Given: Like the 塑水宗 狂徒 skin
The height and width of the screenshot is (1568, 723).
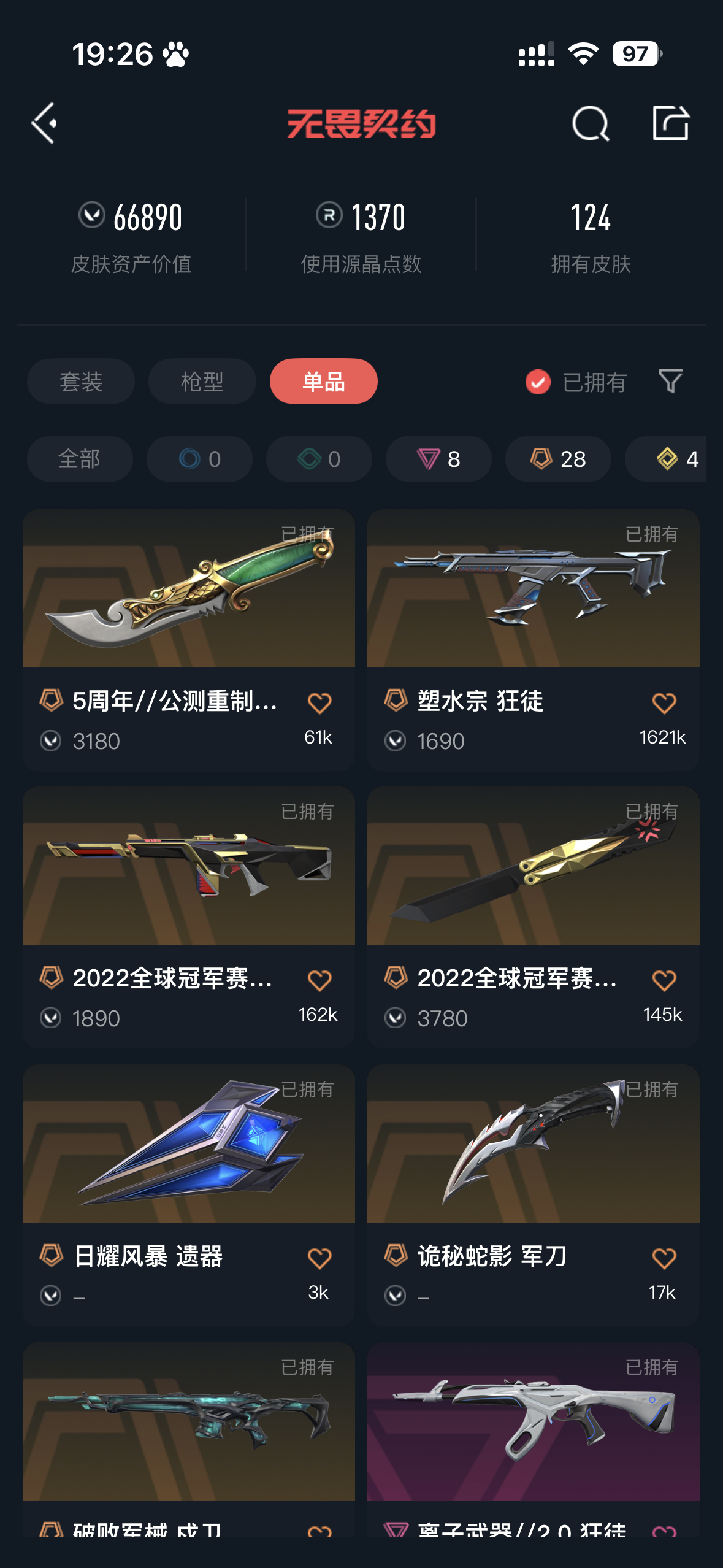Looking at the screenshot, I should [x=664, y=703].
